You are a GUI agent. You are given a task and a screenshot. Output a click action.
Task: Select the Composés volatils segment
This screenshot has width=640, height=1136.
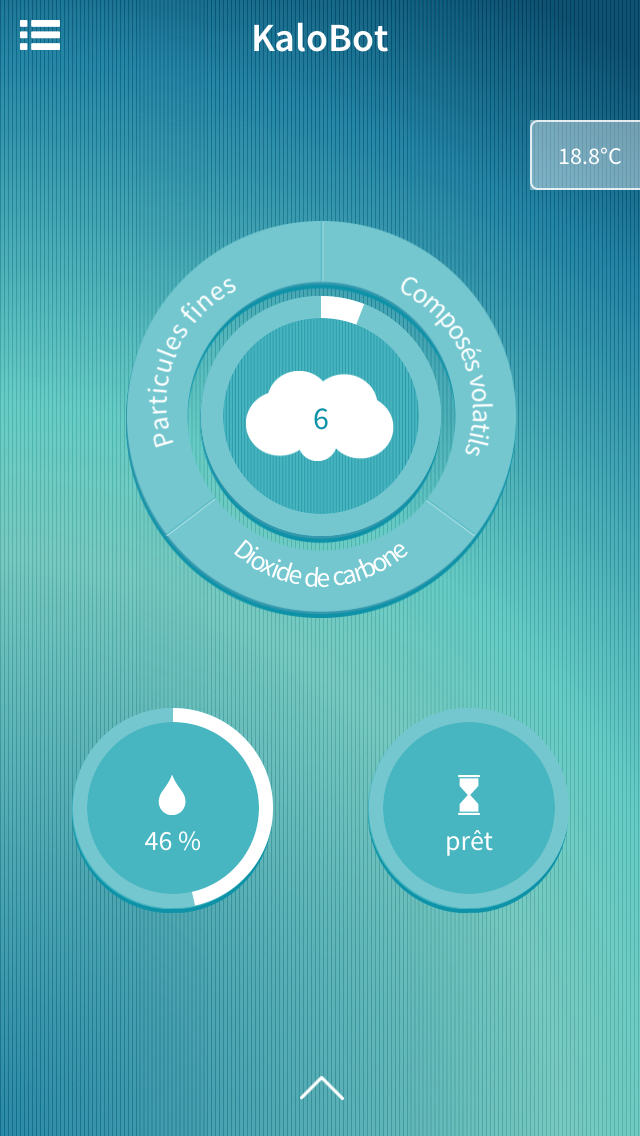(x=451, y=364)
